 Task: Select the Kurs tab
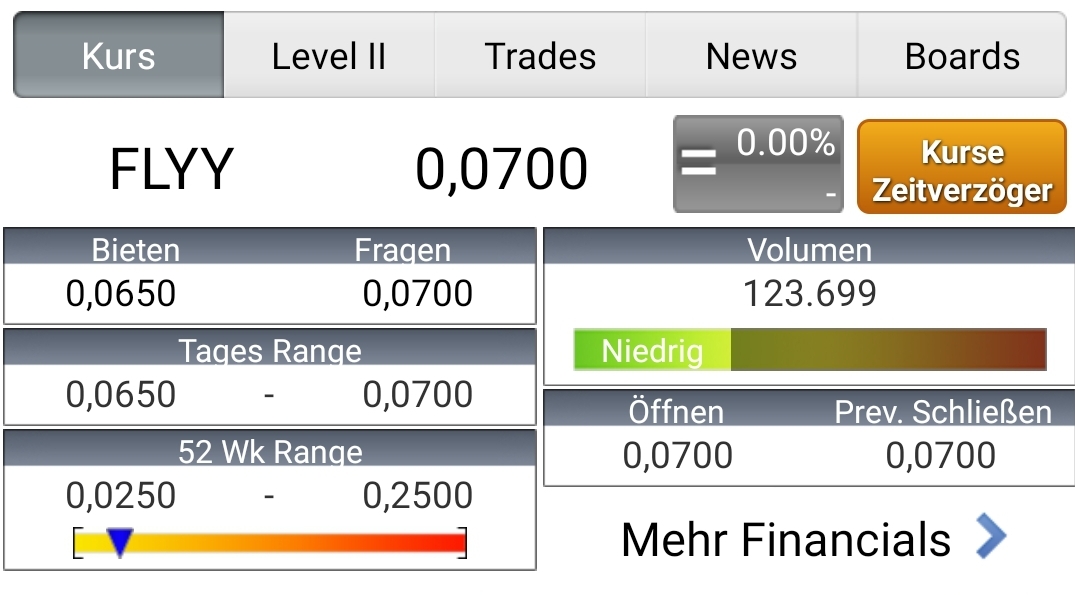pos(119,56)
